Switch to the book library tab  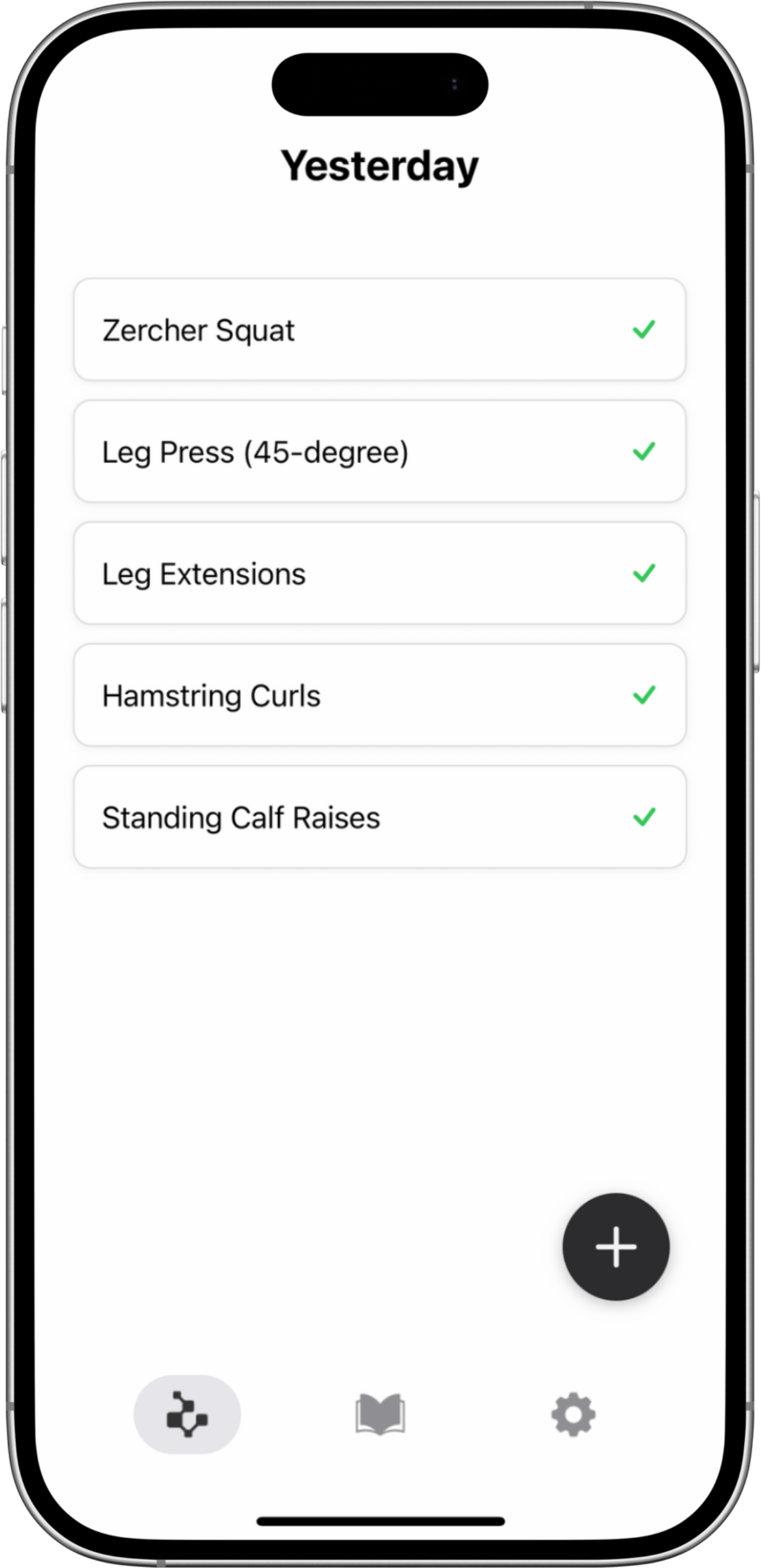[x=380, y=1414]
